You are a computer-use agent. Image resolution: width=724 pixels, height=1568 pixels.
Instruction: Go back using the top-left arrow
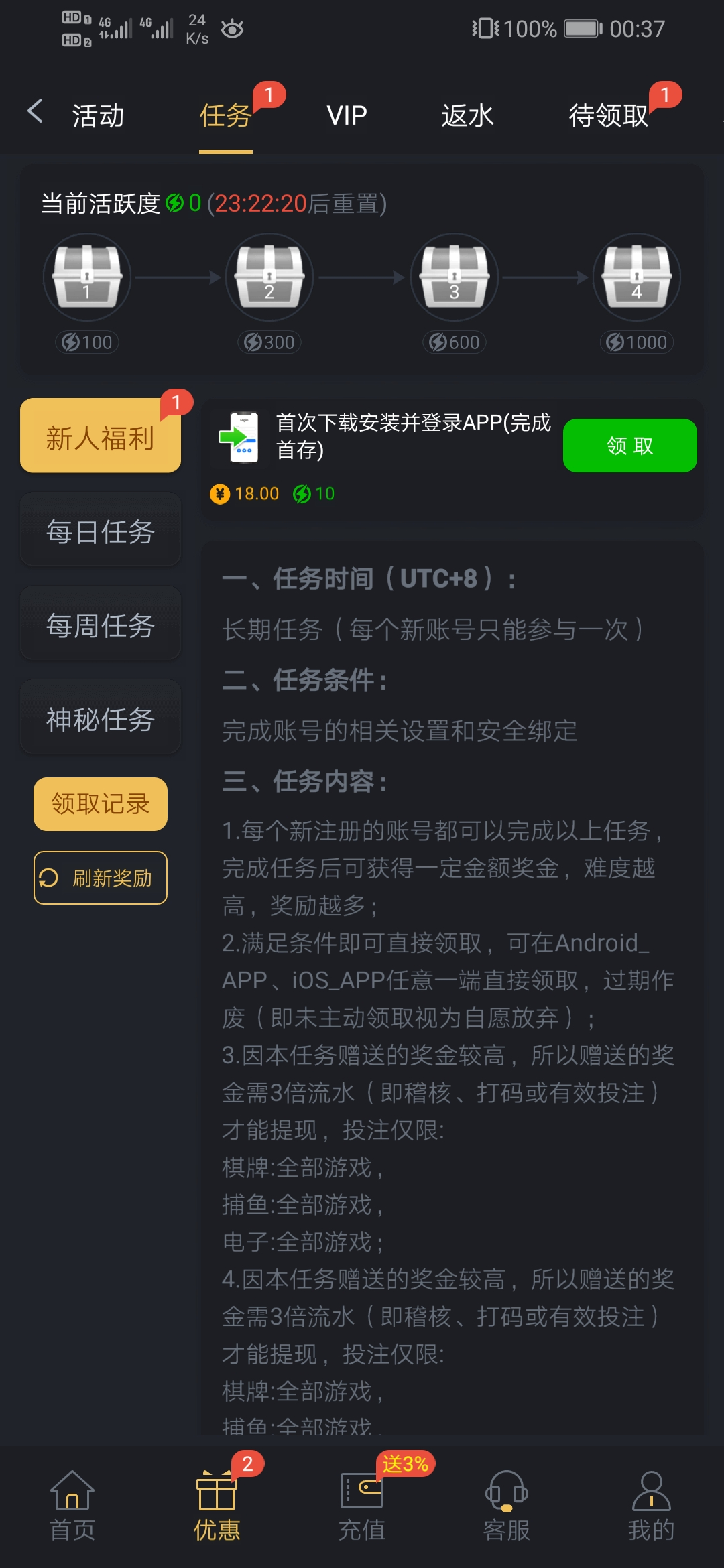tap(36, 111)
